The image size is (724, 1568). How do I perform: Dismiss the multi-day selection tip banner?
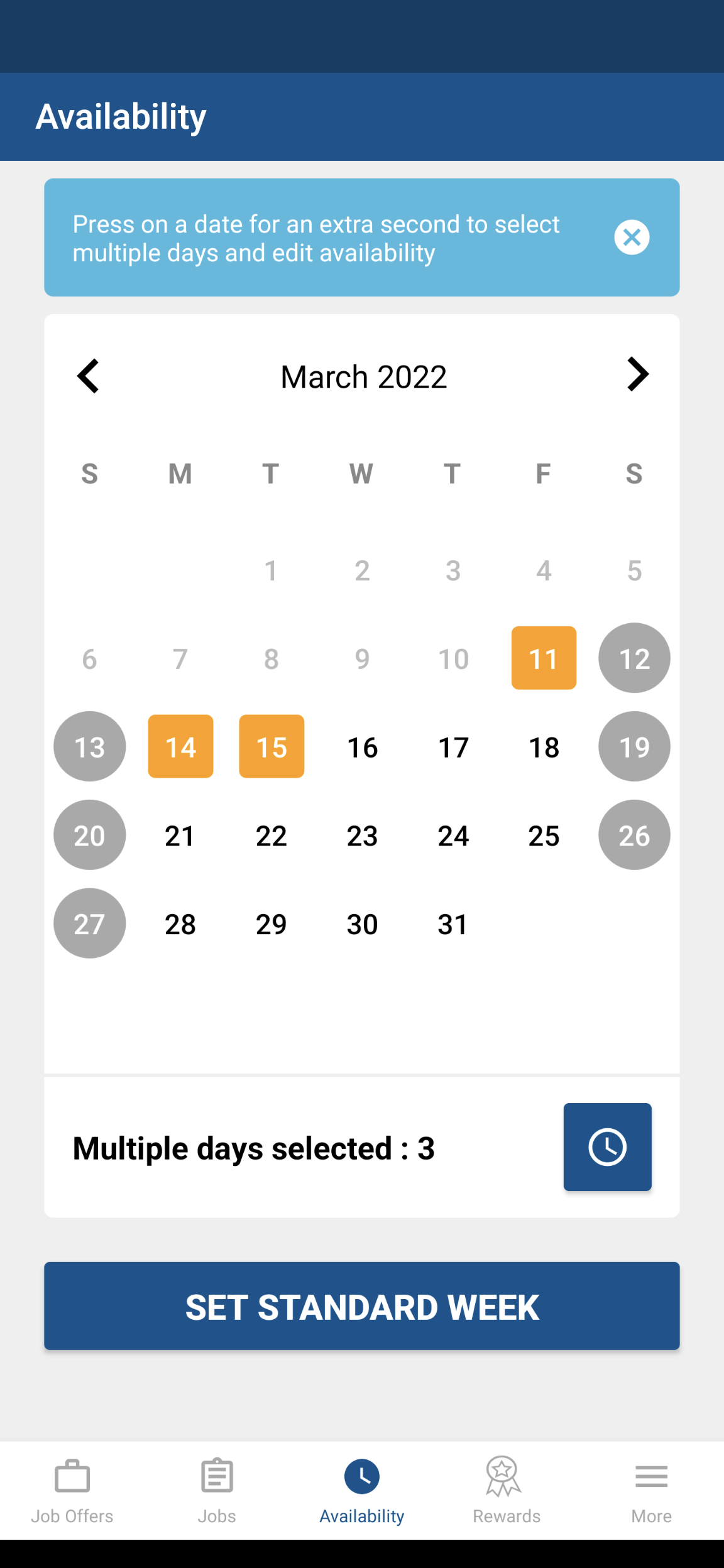(x=632, y=237)
